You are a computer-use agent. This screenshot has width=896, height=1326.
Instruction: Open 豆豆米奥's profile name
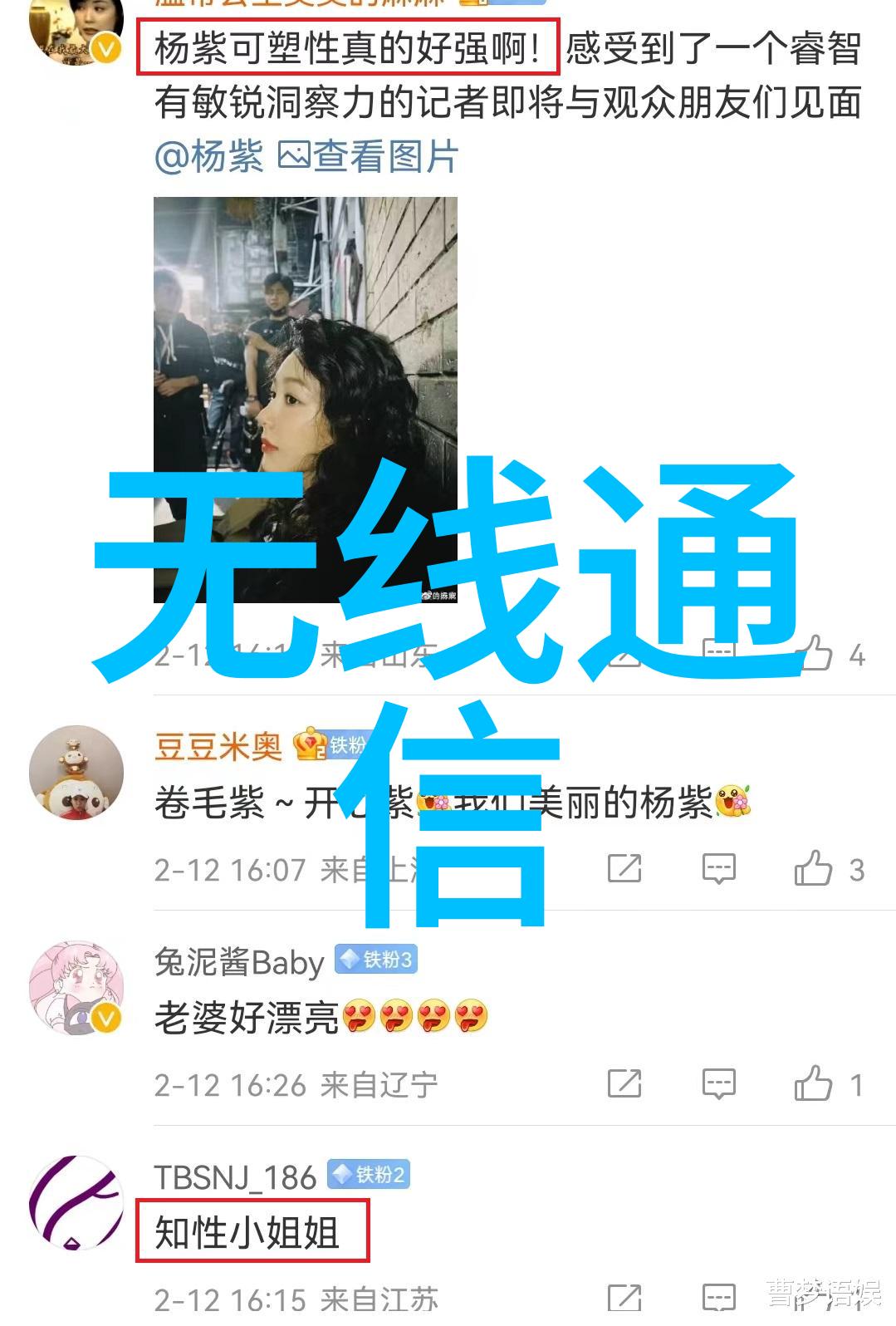[x=218, y=747]
